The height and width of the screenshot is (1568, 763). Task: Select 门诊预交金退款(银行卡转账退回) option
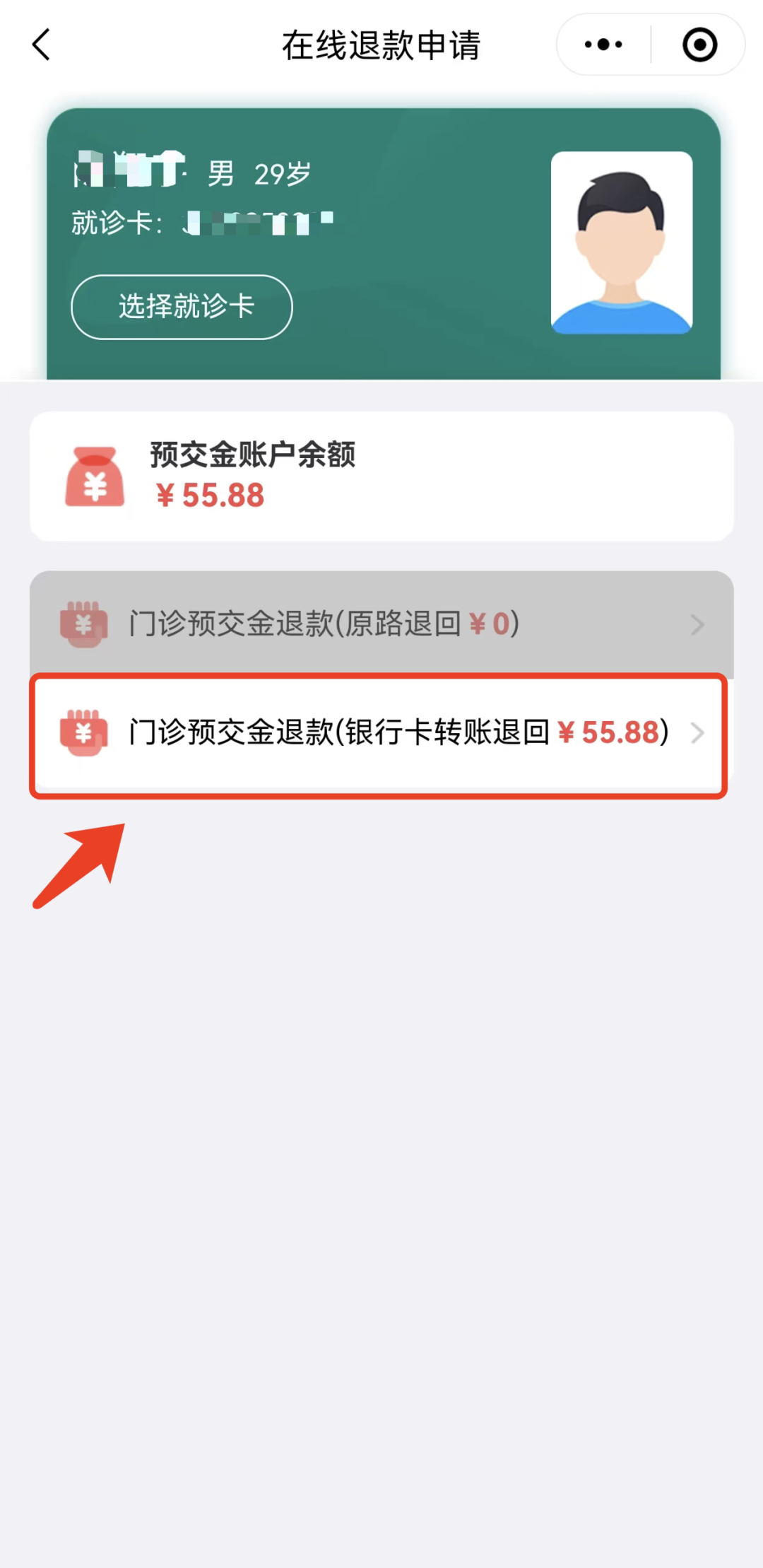pyautogui.click(x=381, y=732)
